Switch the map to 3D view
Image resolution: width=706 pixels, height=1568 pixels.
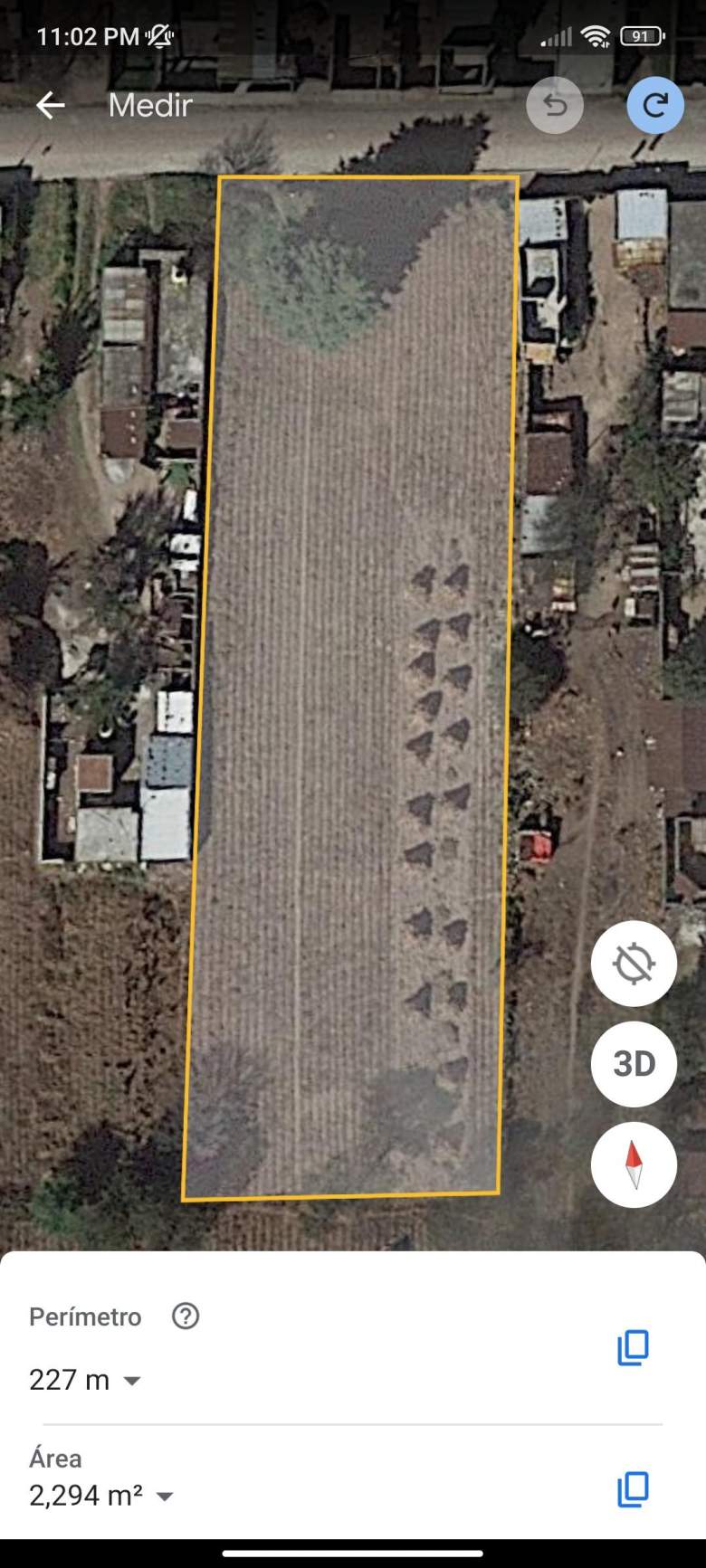click(x=634, y=1064)
